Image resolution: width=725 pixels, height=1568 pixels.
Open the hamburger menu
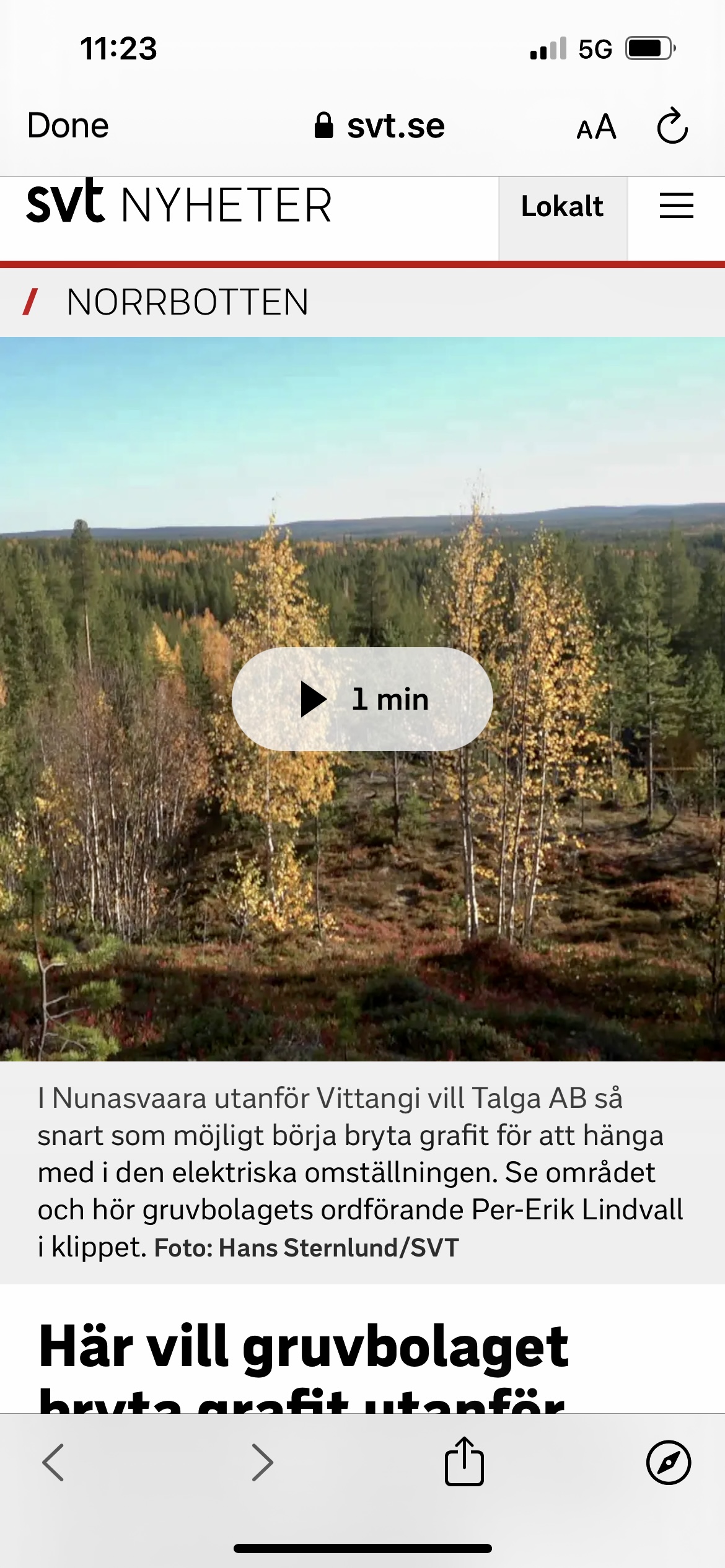677,206
